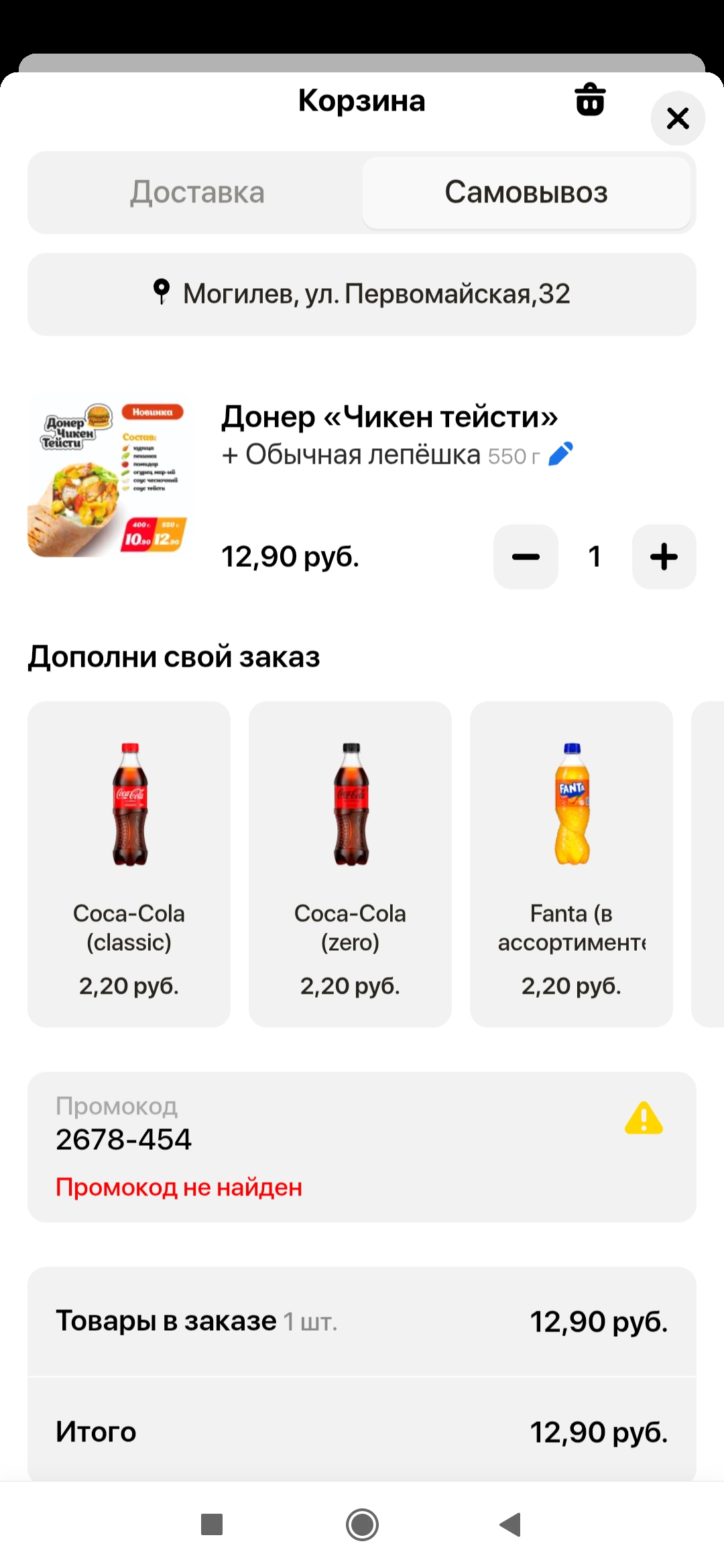The width and height of the screenshot is (724, 1568).
Task: Select the Самовывоз pickup tab
Action: pyautogui.click(x=526, y=193)
